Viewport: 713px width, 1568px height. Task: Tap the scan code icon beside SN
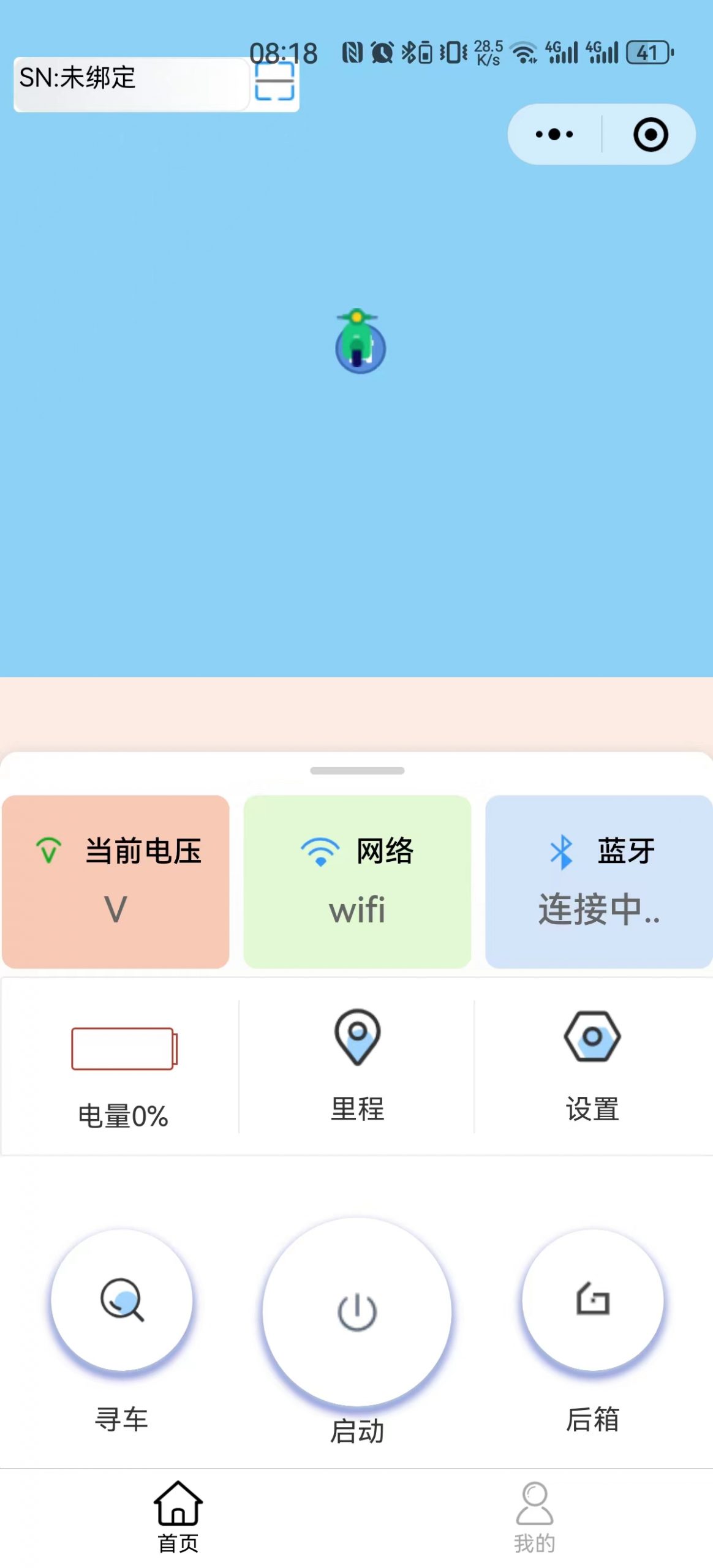(274, 84)
